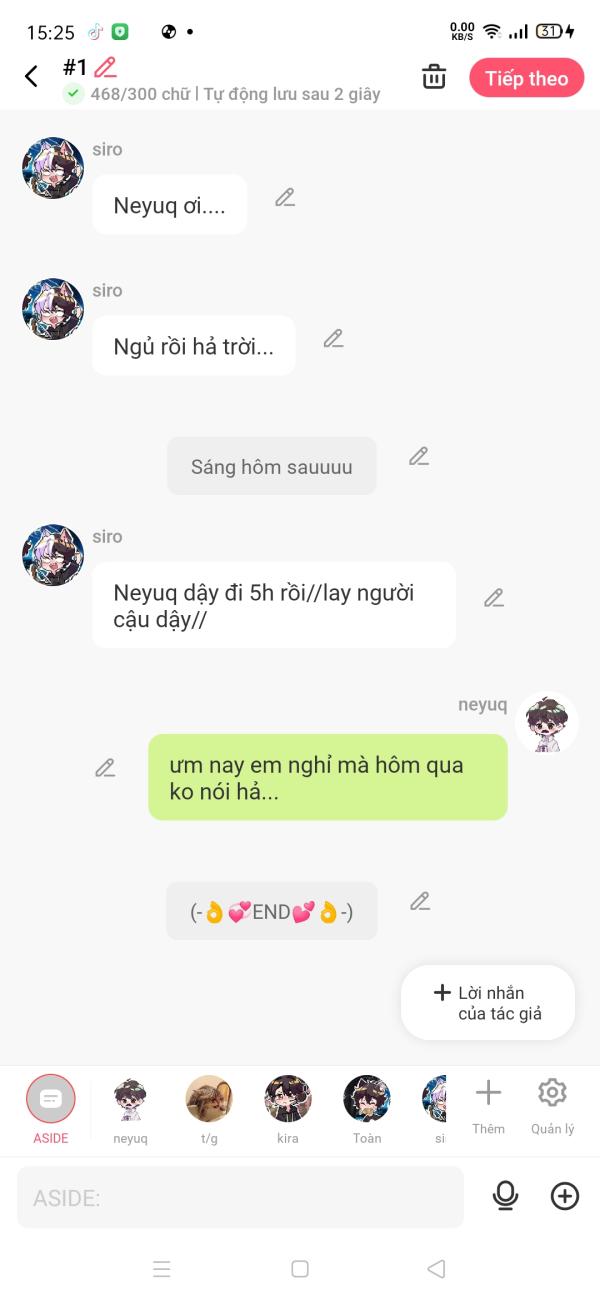
Task: Focus the ASIDE text input field
Action: click(x=240, y=1197)
